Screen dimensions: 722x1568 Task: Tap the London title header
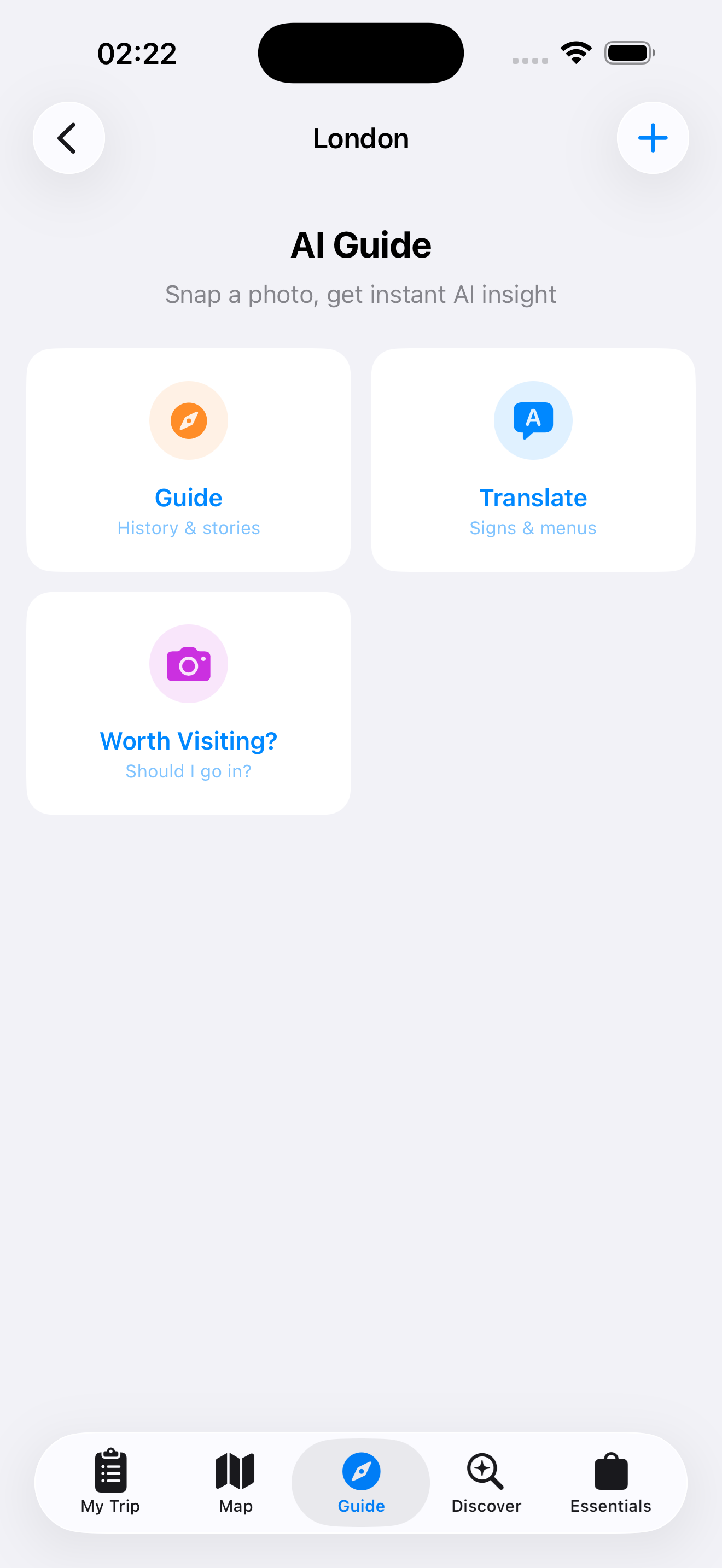click(x=360, y=138)
